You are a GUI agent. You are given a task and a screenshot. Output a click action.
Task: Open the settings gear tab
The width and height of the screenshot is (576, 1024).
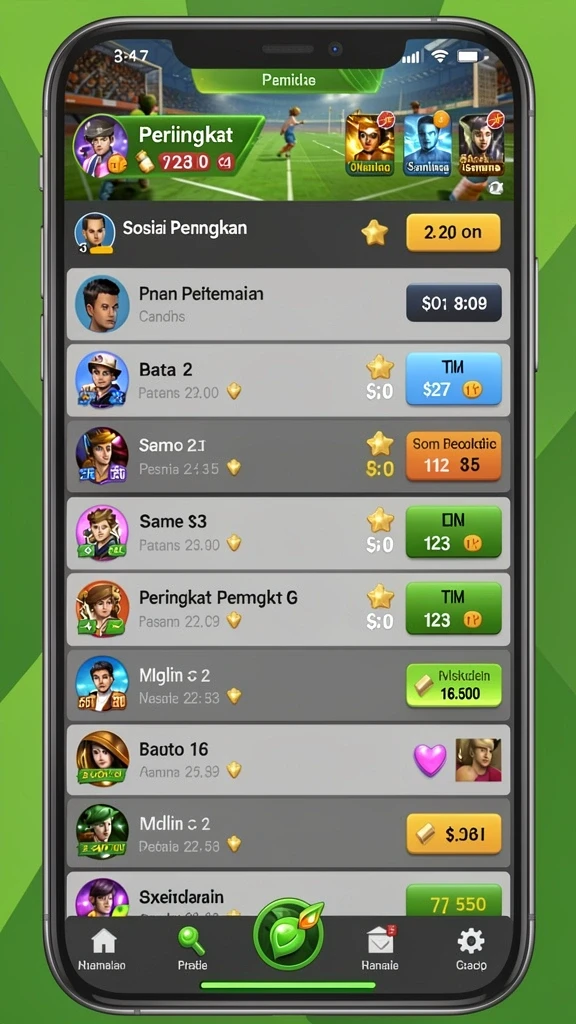pyautogui.click(x=470, y=950)
